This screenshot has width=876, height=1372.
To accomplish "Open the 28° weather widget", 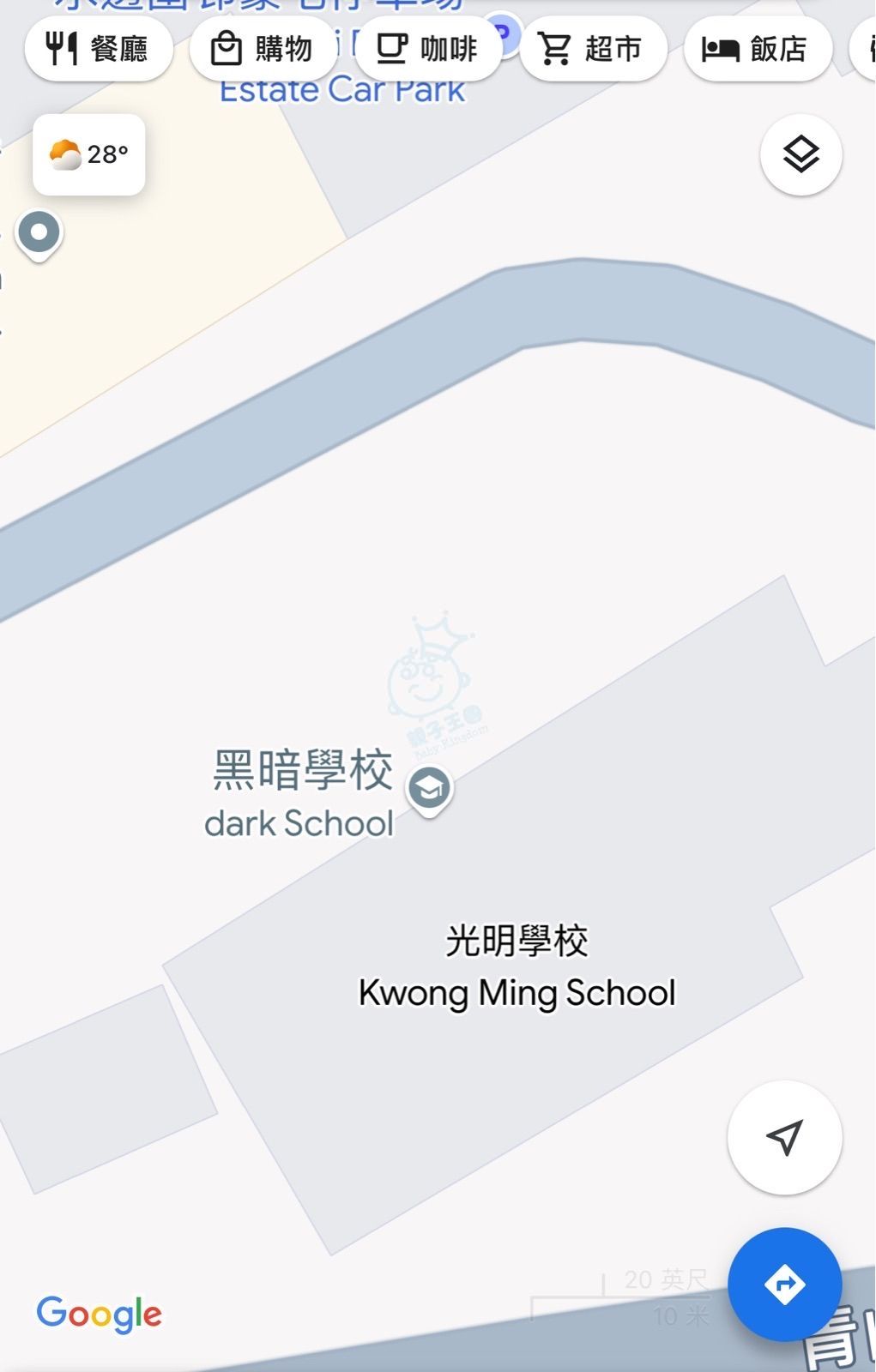I will tap(88, 154).
